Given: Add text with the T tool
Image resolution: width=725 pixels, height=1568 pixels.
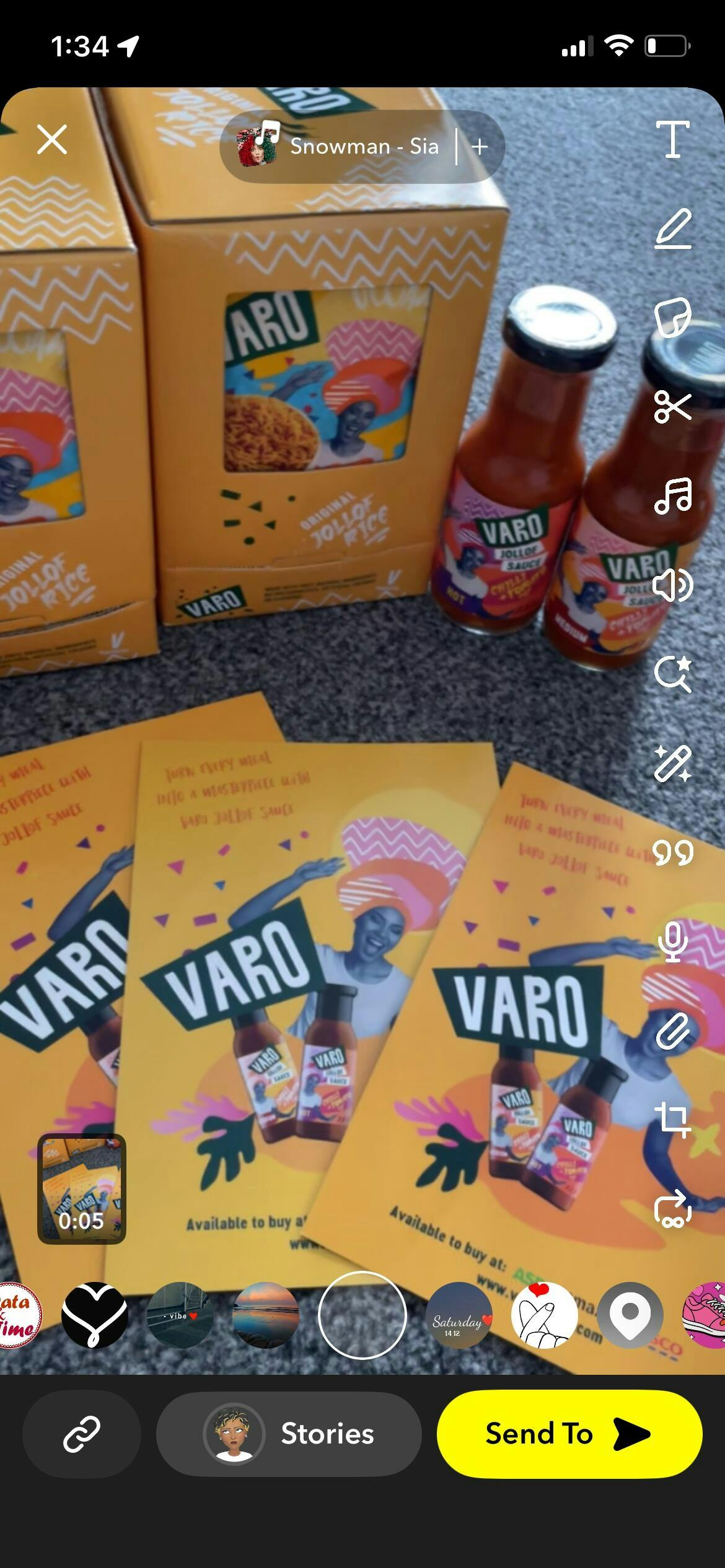Looking at the screenshot, I should pyautogui.click(x=672, y=139).
